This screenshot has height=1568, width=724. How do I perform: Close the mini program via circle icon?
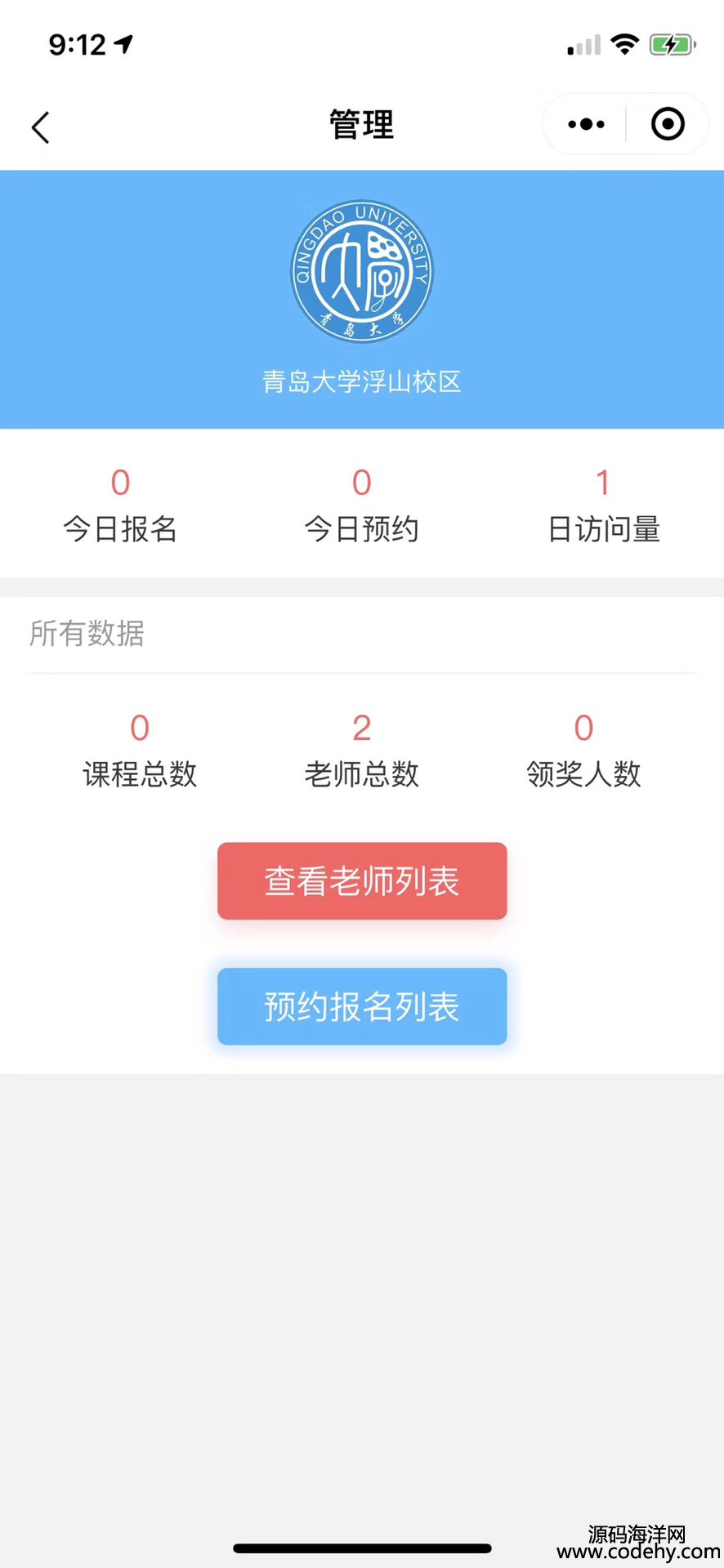[x=668, y=124]
